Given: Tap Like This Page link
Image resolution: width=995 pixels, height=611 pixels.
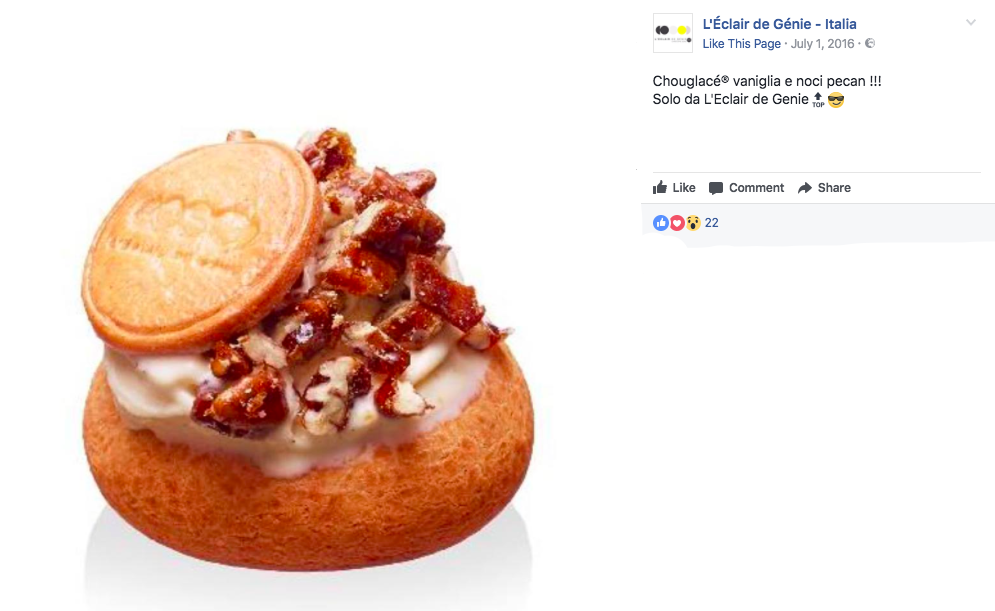Looking at the screenshot, I should coord(741,44).
